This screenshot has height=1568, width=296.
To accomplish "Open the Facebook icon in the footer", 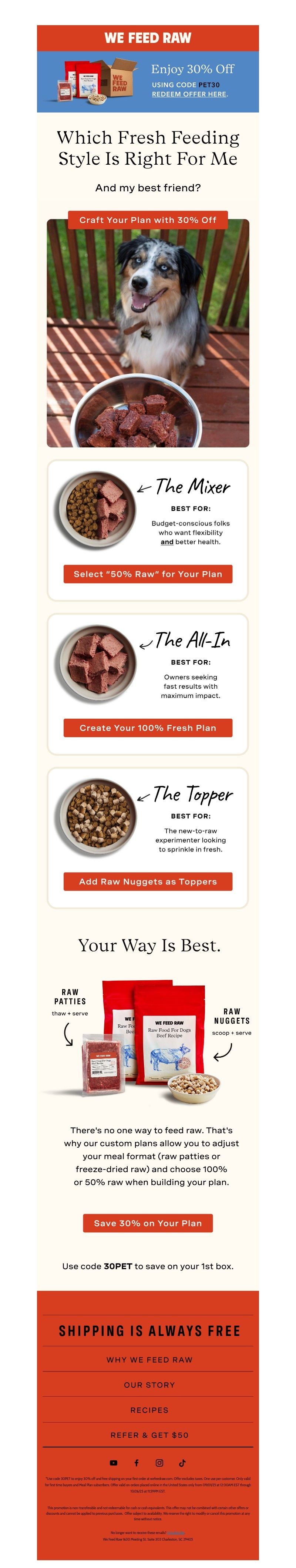I will click(x=137, y=1463).
